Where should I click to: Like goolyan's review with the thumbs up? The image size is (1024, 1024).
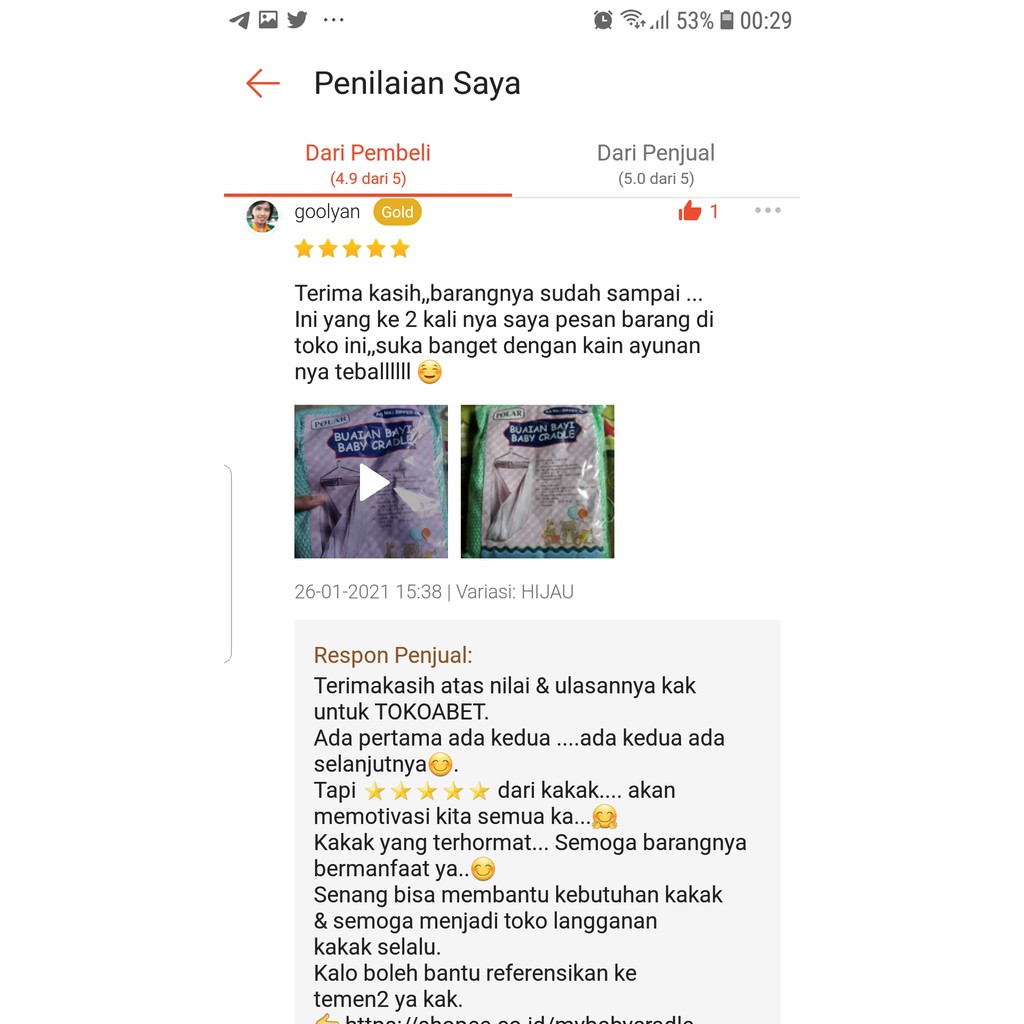click(690, 211)
